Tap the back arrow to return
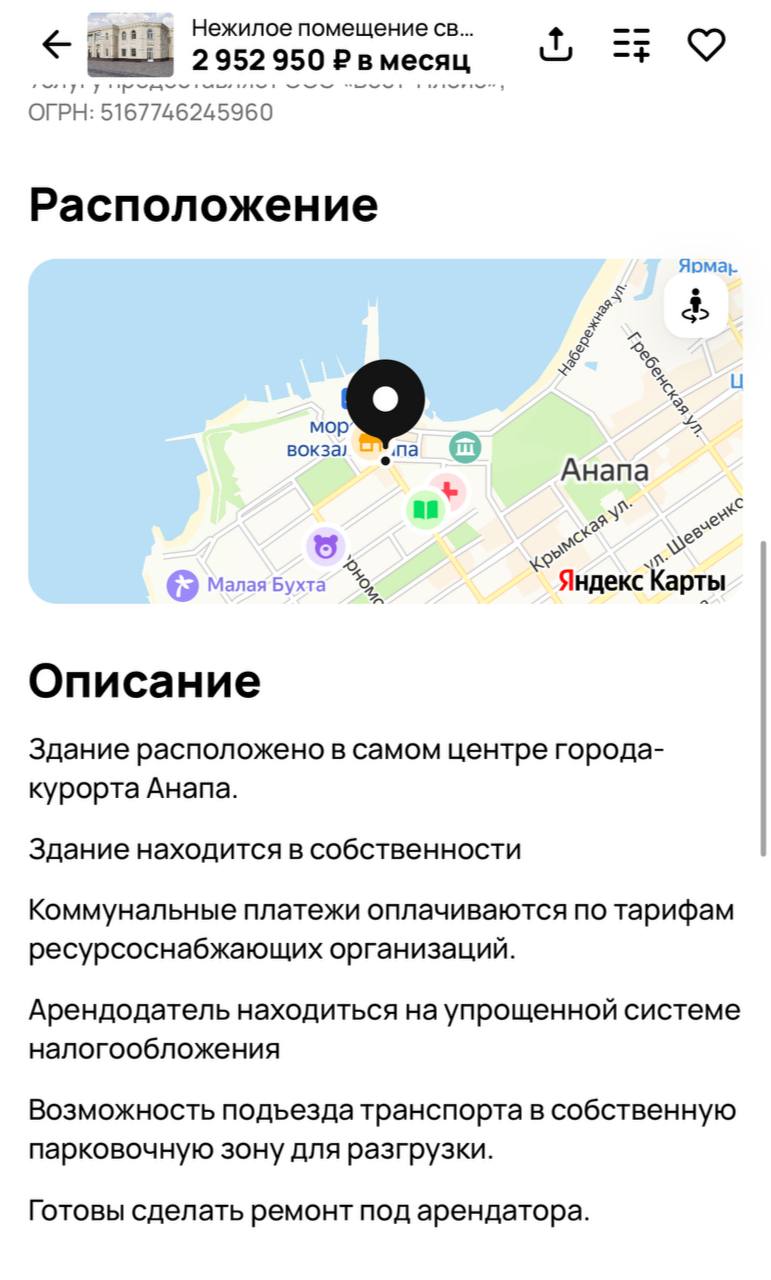771x1280 pixels. click(x=55, y=44)
